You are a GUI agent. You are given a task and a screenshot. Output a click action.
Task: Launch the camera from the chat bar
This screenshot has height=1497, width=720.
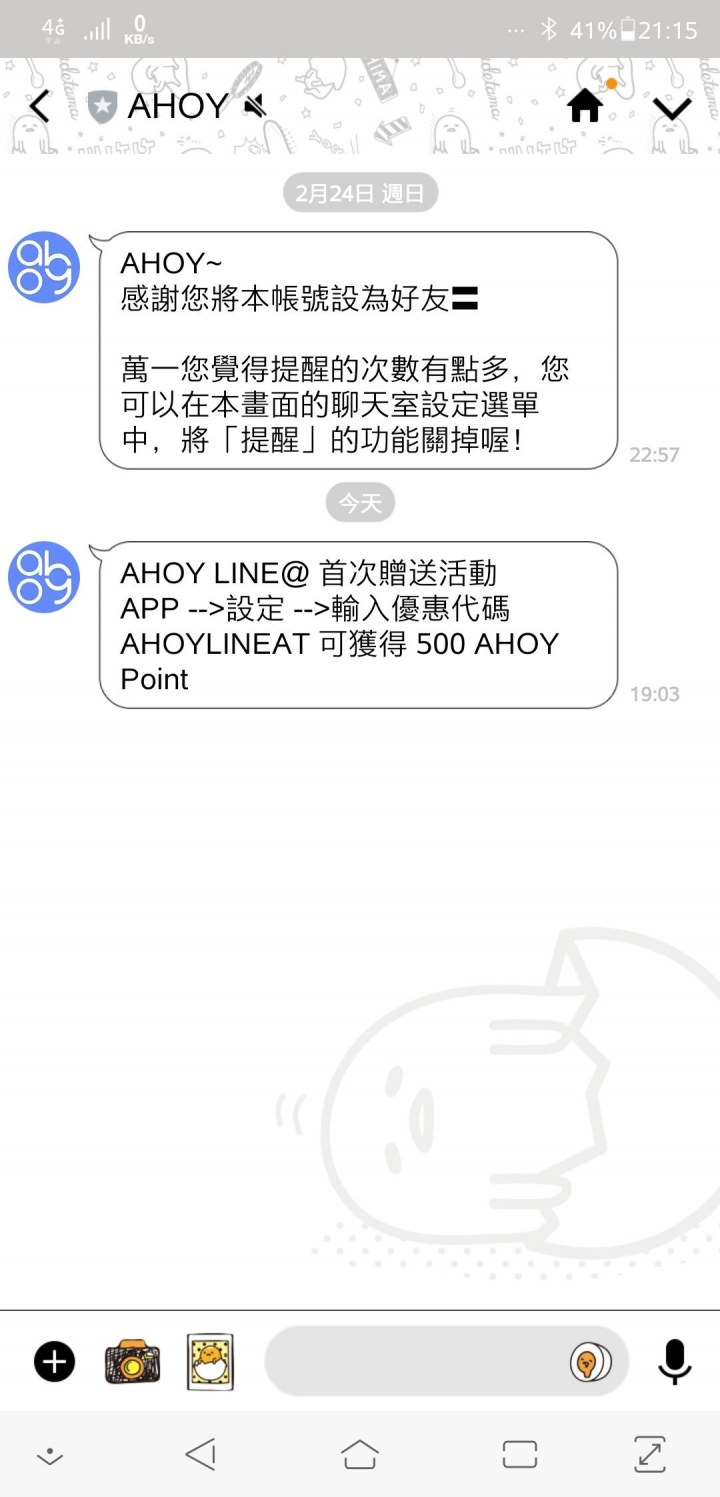click(x=132, y=1361)
